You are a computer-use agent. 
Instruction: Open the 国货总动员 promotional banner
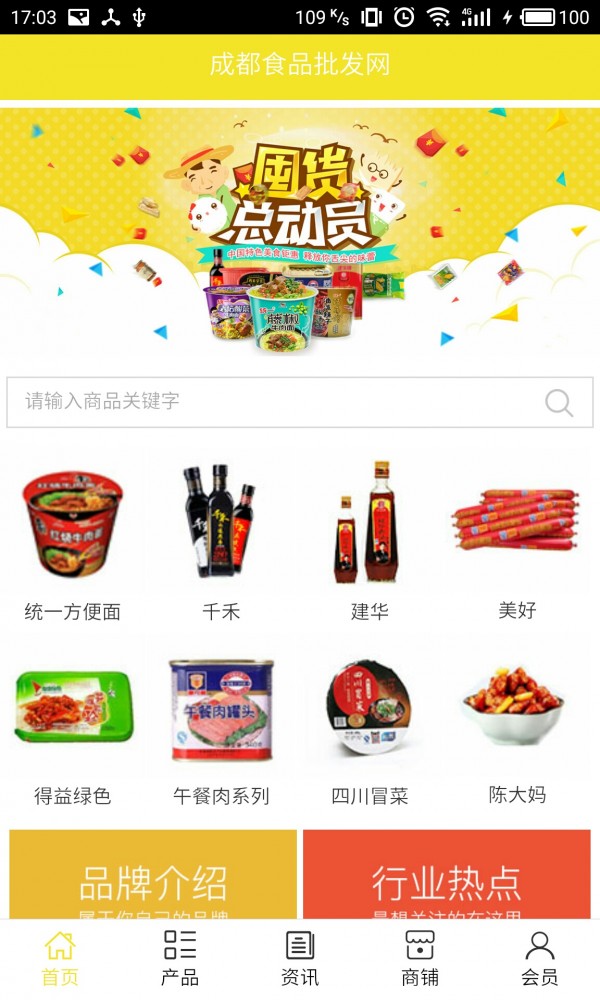[300, 230]
